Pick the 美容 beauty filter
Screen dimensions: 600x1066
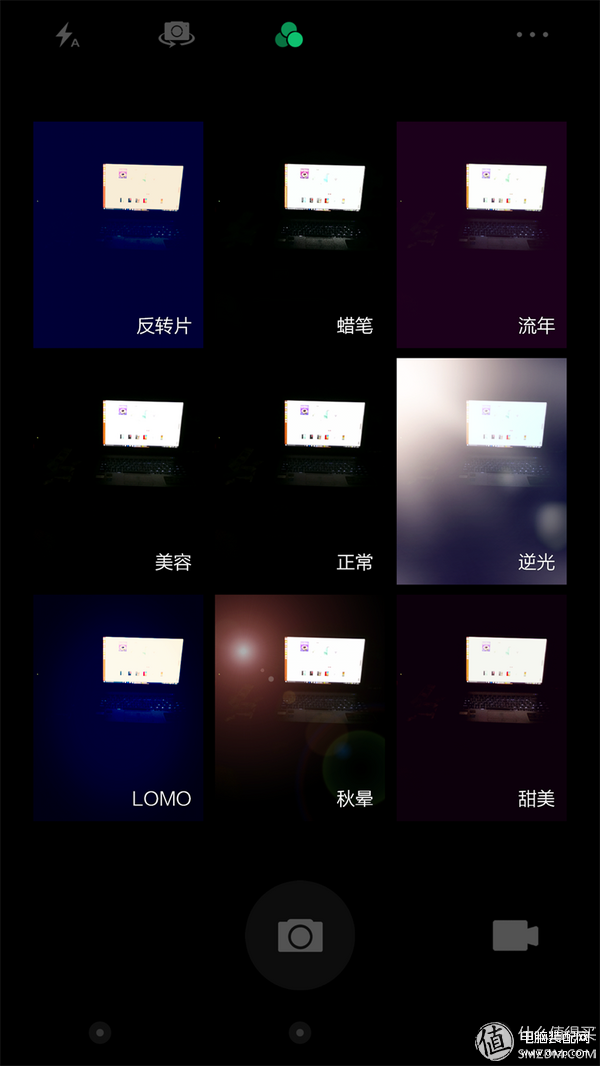(x=119, y=471)
